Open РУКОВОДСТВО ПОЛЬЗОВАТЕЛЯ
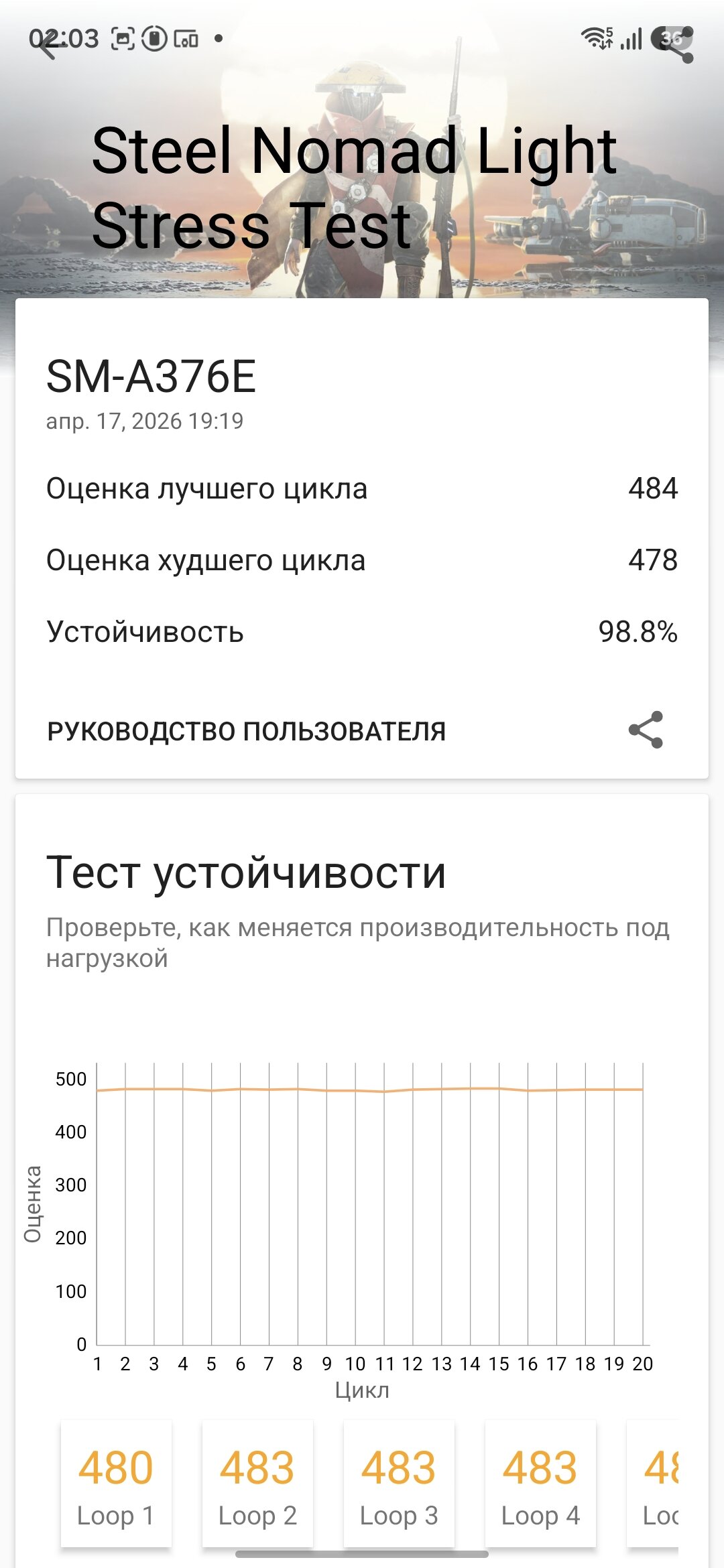Viewport: 724px width, 1568px height. [246, 731]
